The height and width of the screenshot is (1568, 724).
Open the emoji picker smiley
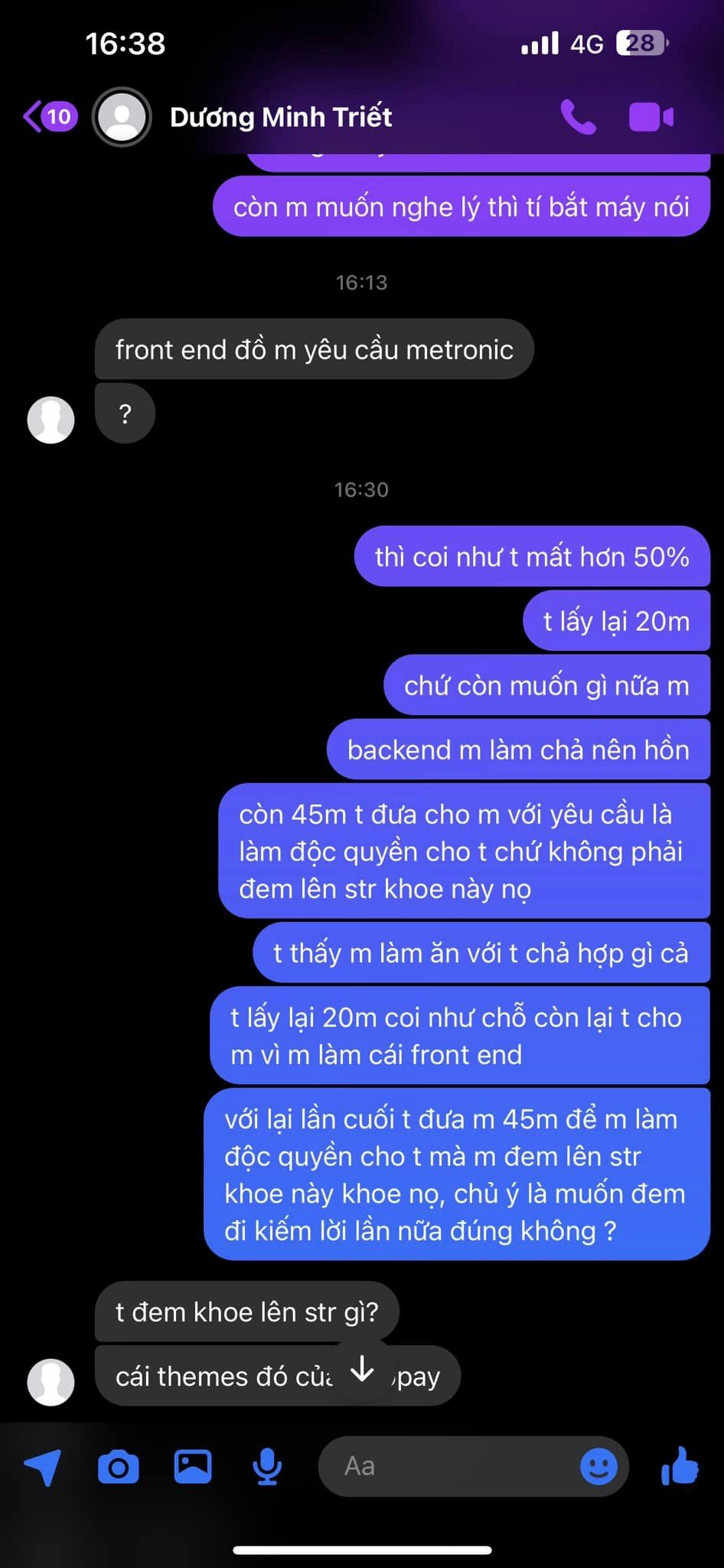[x=598, y=1466]
